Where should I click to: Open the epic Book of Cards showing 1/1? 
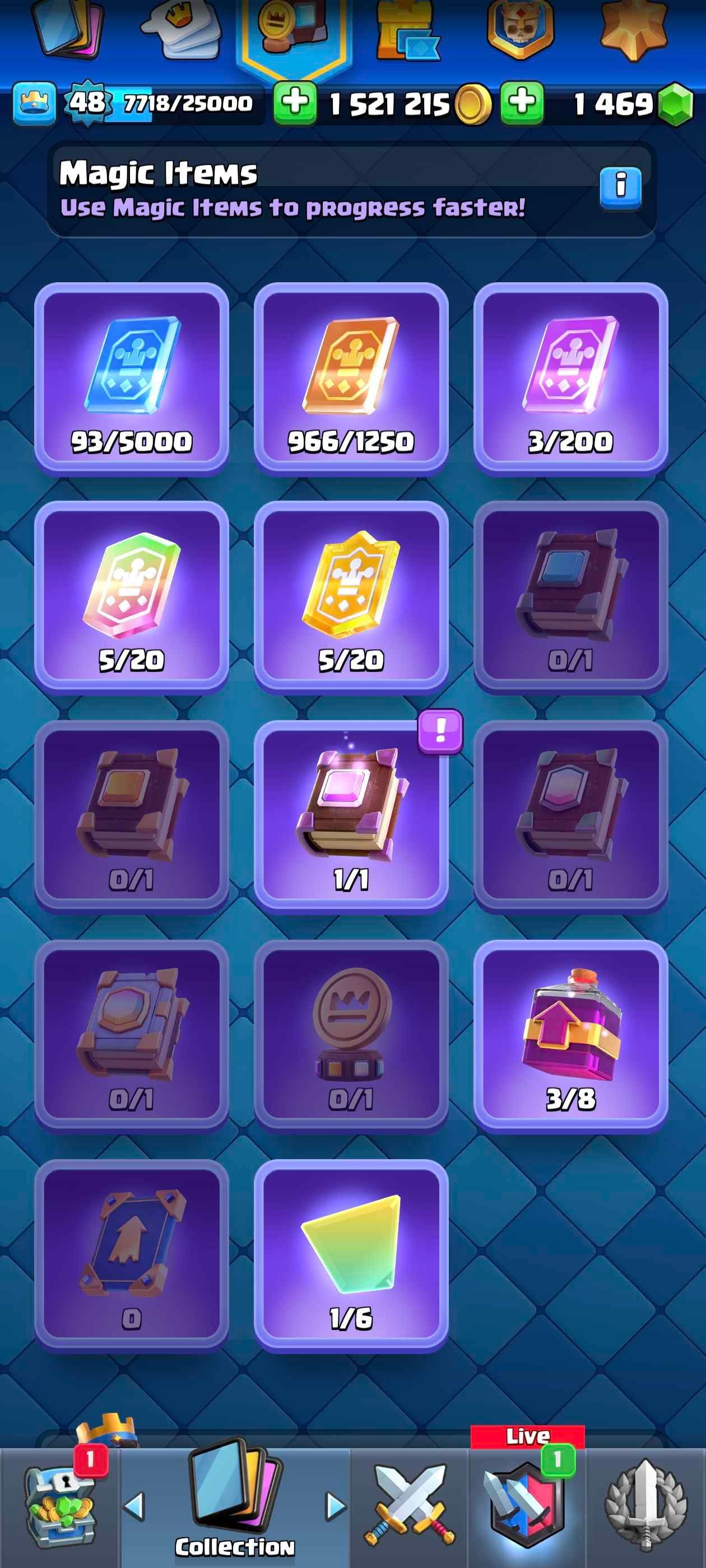[x=351, y=816]
